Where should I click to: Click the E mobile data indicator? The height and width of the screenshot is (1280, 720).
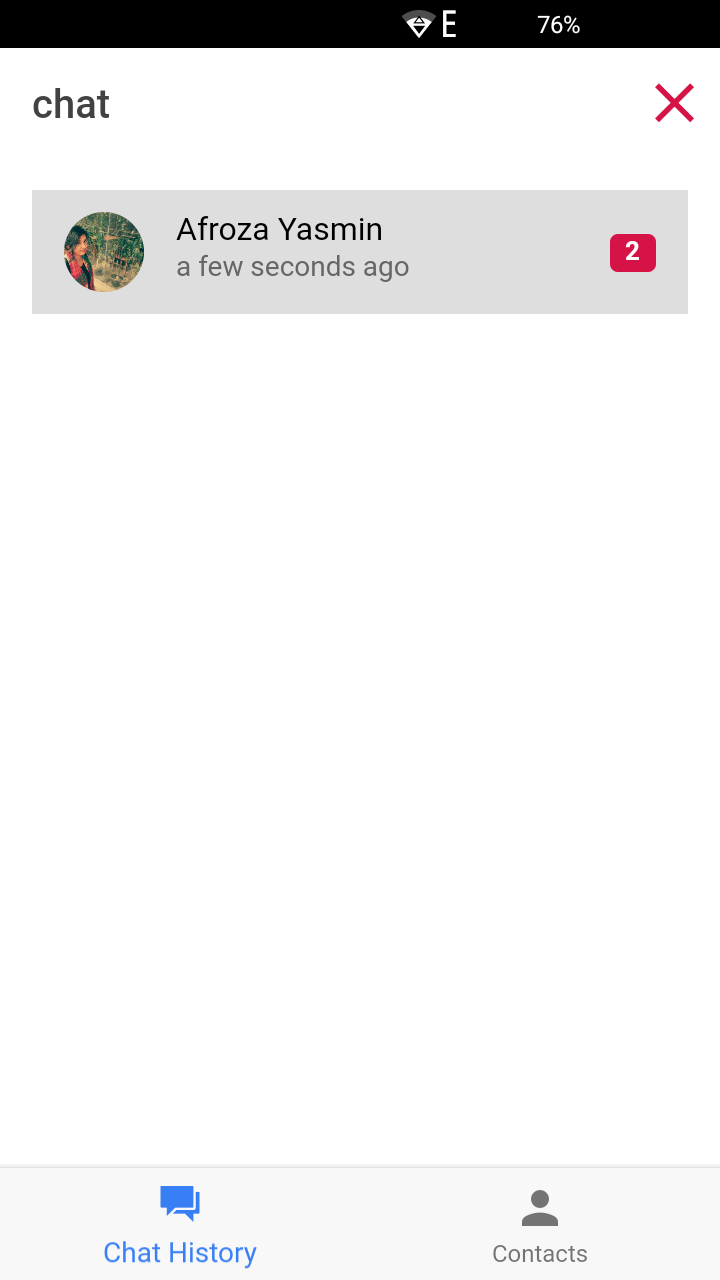click(448, 23)
